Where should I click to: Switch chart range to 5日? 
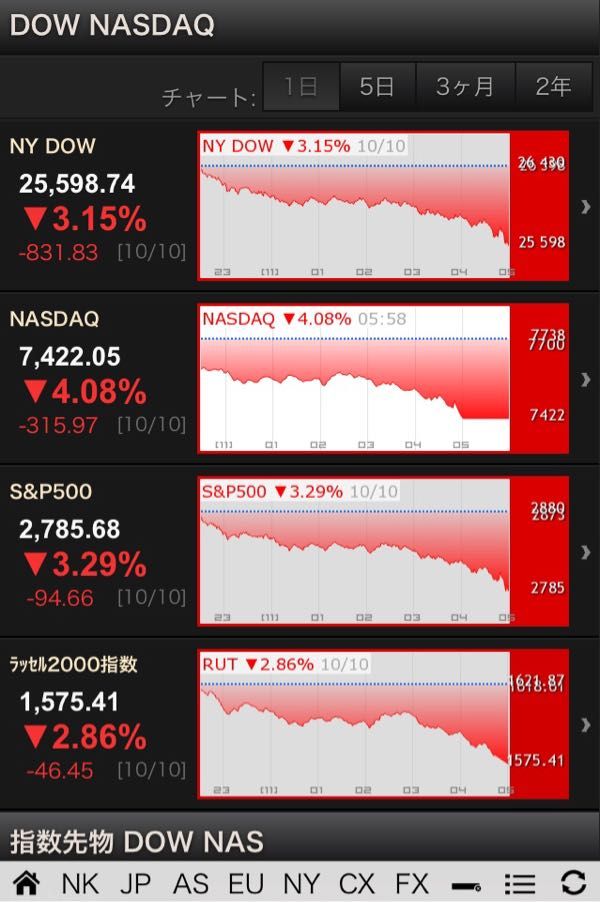[377, 87]
